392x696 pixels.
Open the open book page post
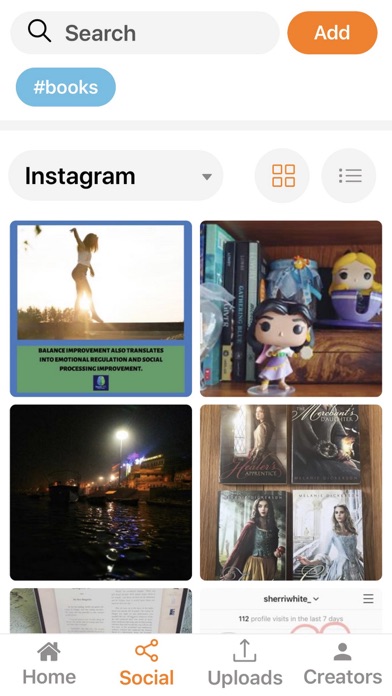(x=101, y=611)
